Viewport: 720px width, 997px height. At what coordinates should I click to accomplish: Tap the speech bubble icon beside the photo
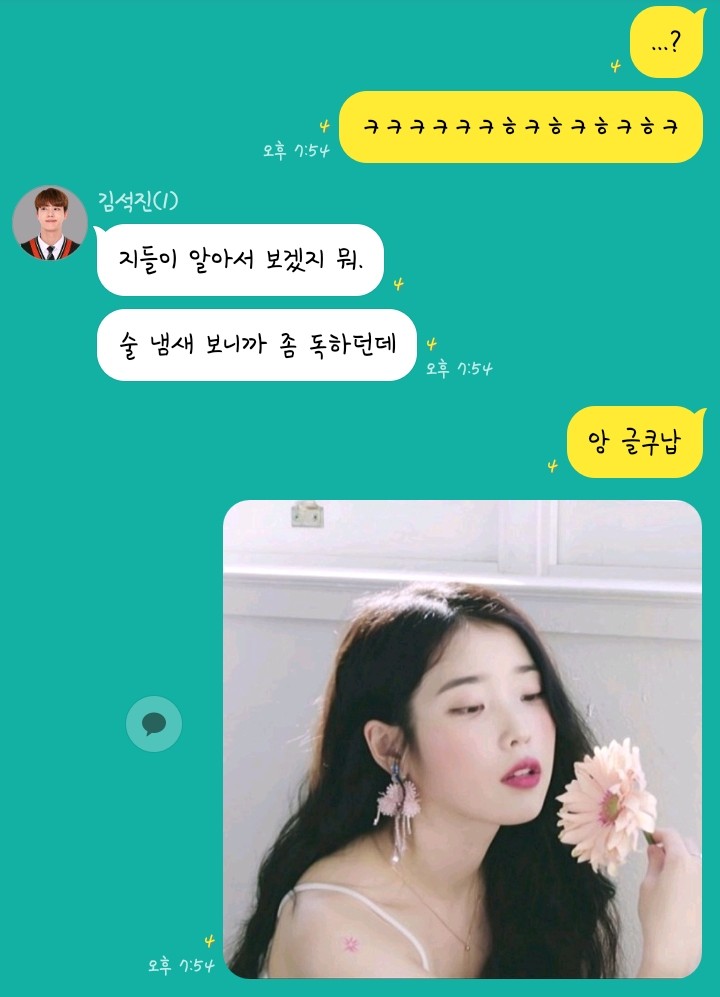(x=154, y=724)
